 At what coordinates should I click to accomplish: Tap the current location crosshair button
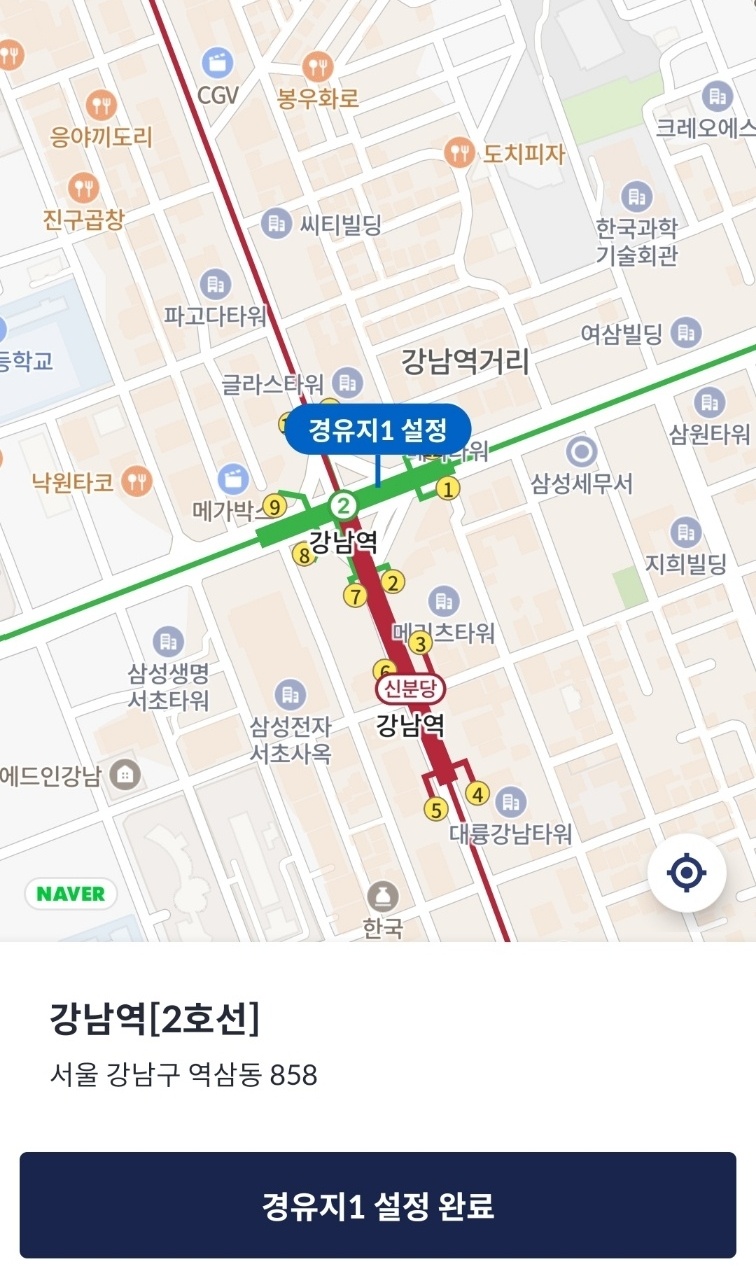tap(685, 872)
